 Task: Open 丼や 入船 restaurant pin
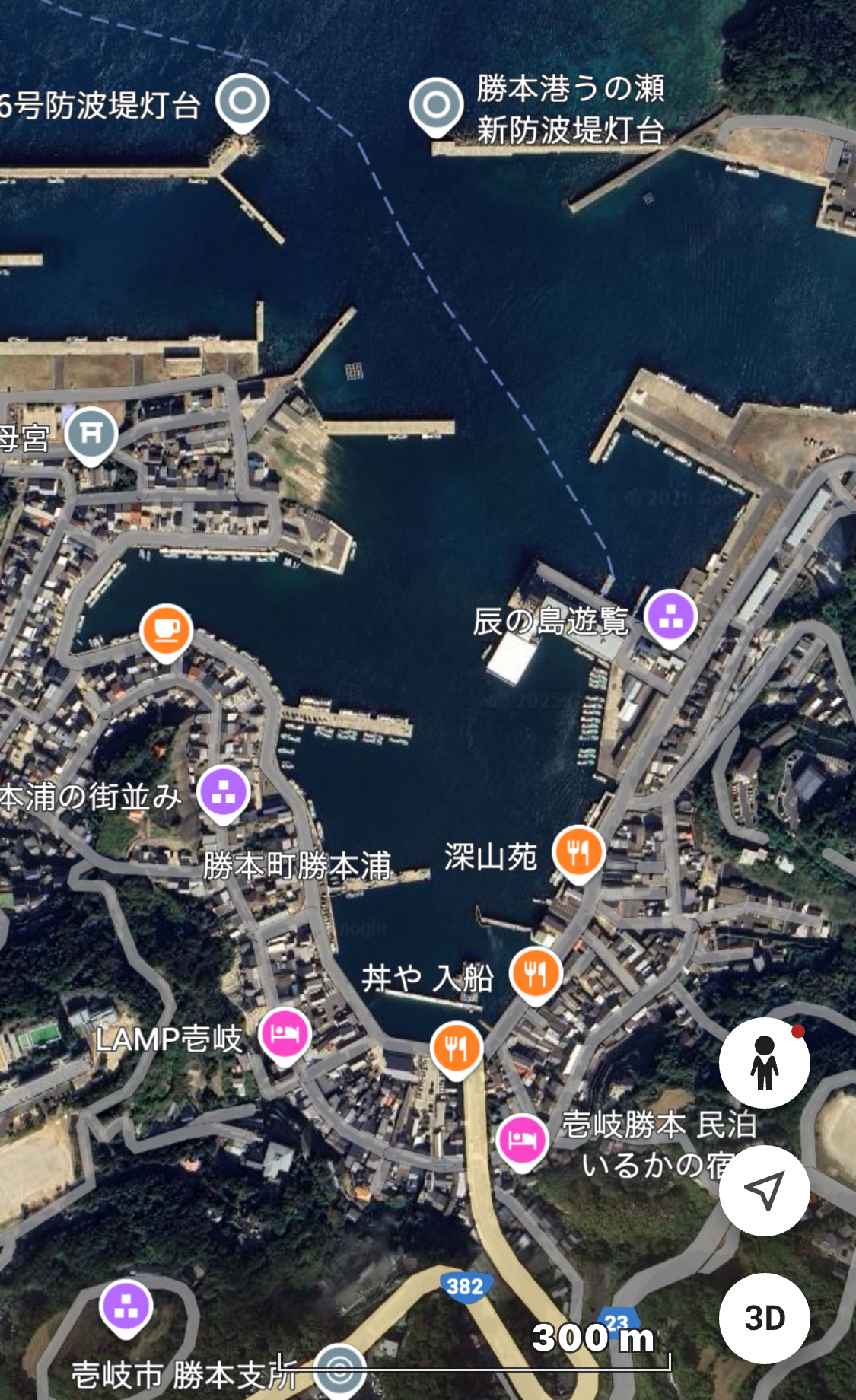pyautogui.click(x=536, y=975)
